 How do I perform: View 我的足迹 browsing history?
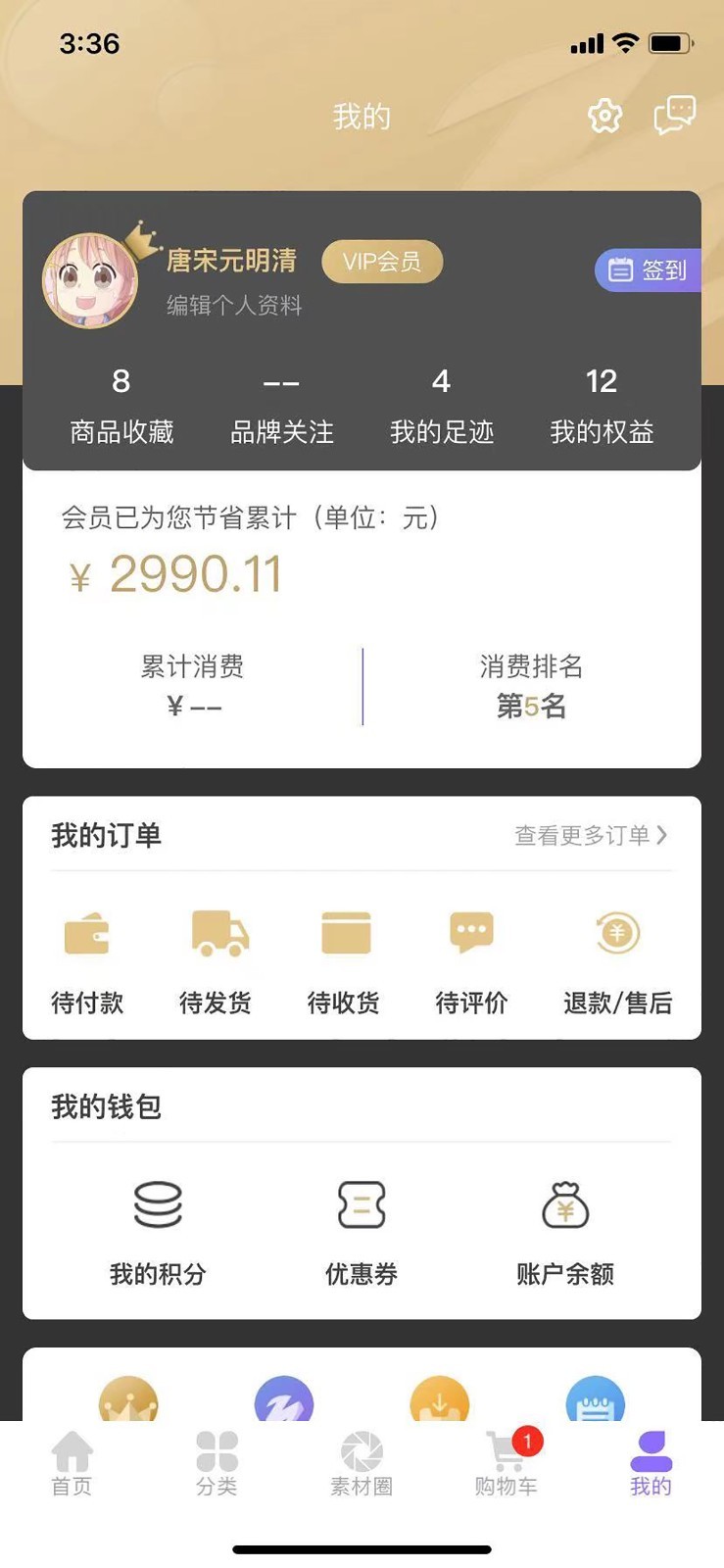point(442,407)
